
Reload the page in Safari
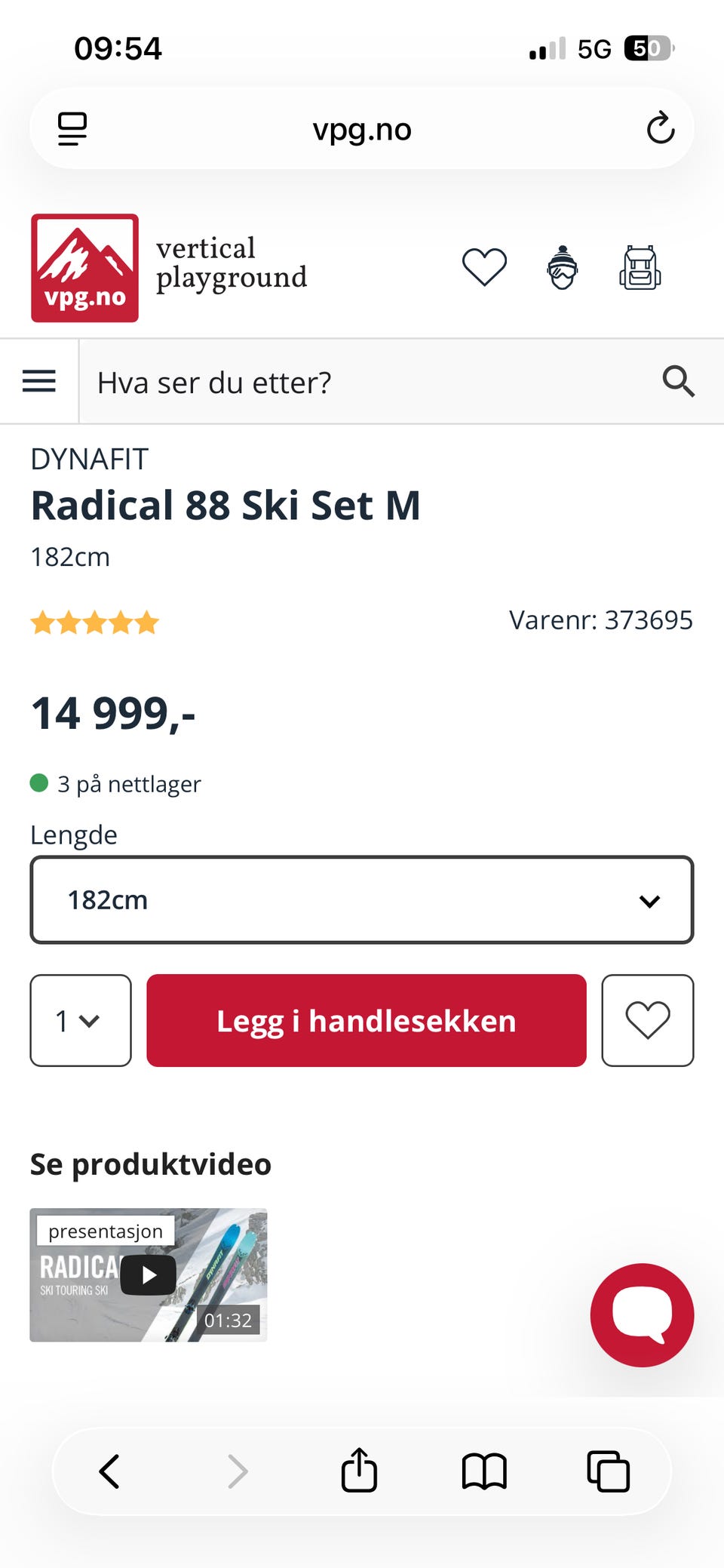[661, 128]
